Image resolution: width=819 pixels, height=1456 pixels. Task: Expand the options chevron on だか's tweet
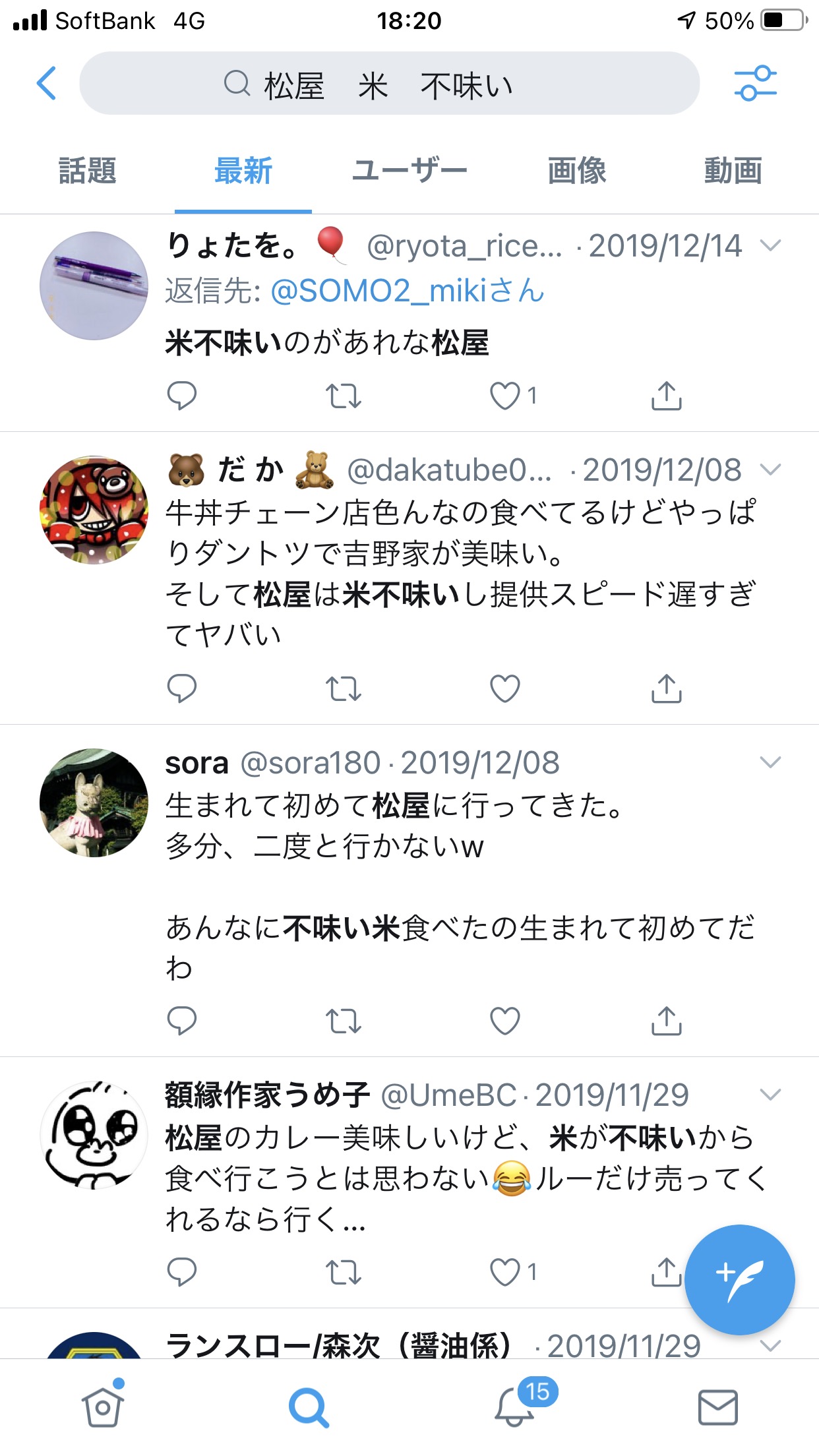tap(770, 470)
